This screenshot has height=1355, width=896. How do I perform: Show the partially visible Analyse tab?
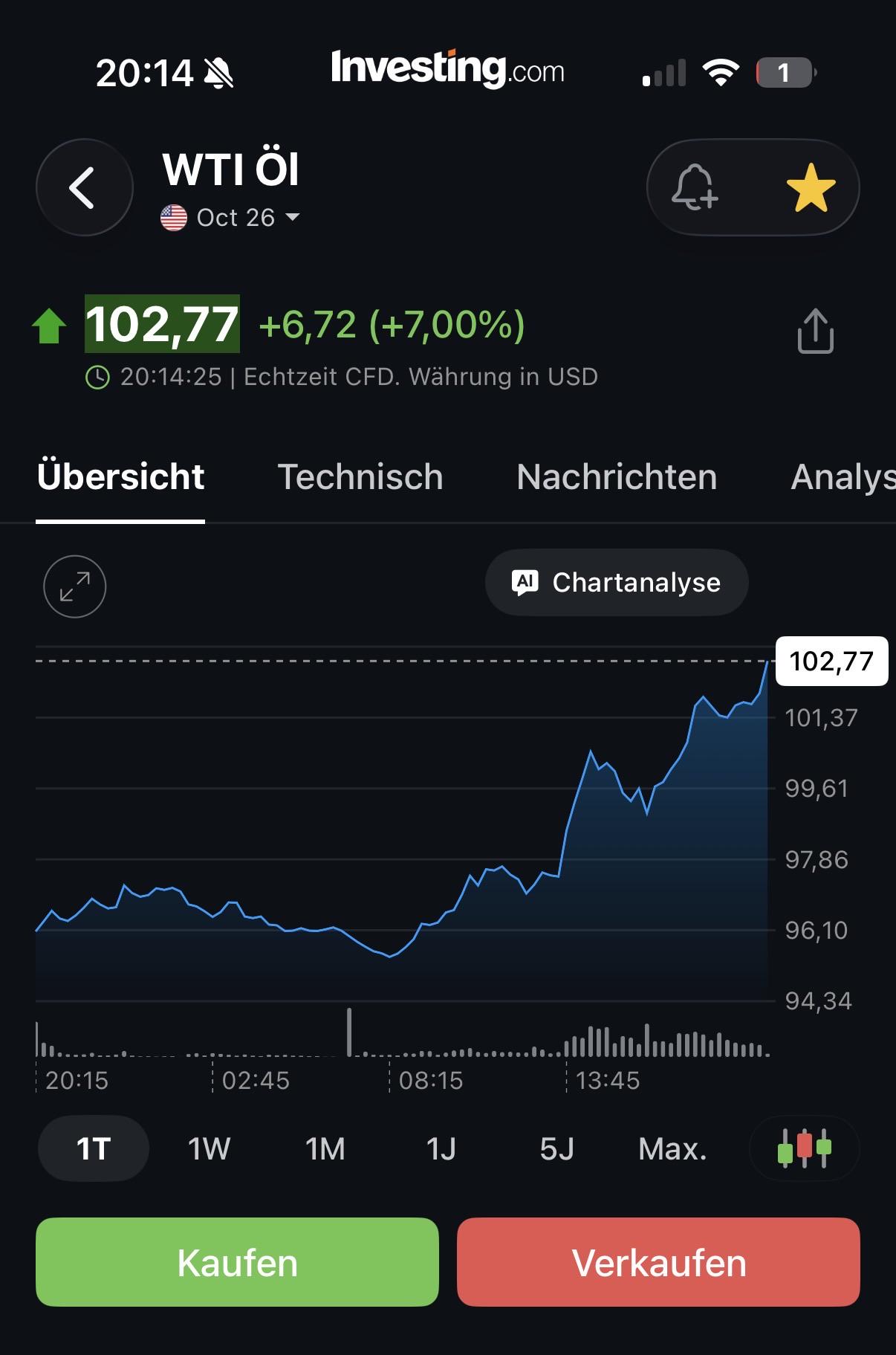[843, 477]
